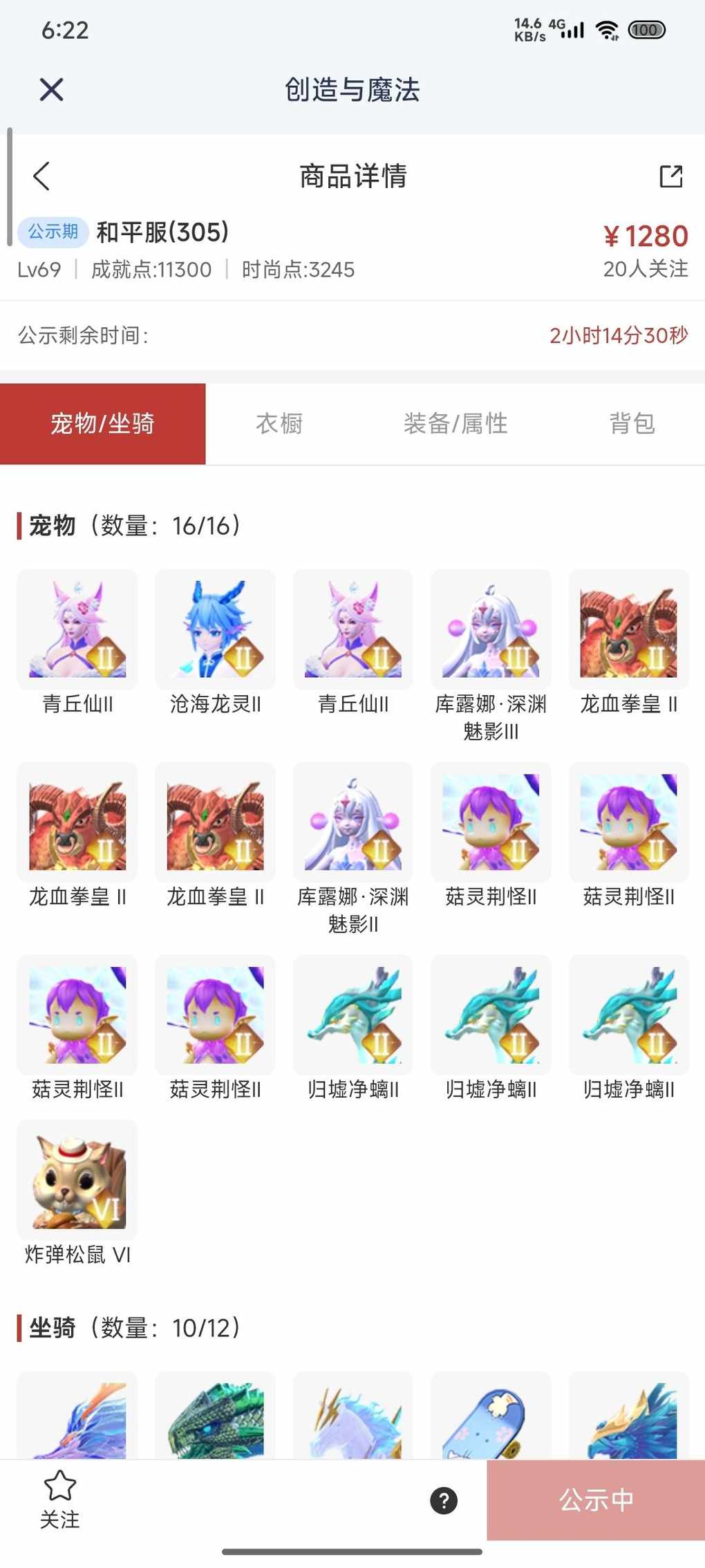Follow this listing with the 关注 star

[x=60, y=1500]
